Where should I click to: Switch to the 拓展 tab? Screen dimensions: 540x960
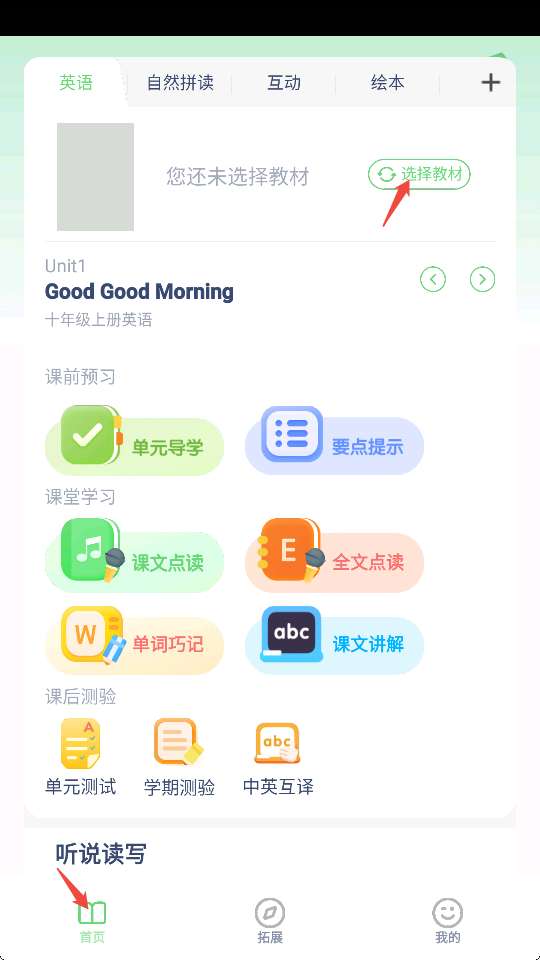coord(270,921)
